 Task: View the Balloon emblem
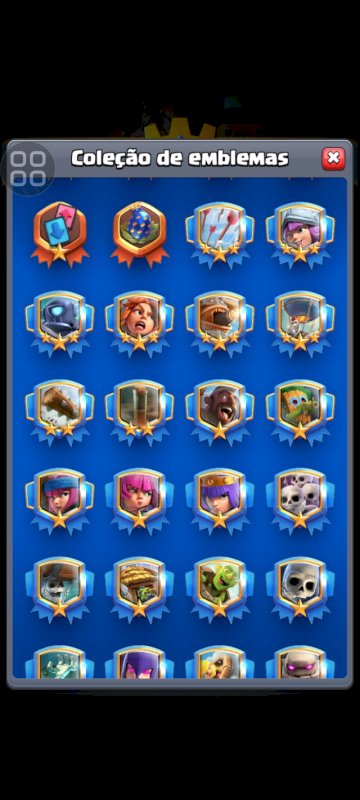pyautogui.click(x=300, y=322)
